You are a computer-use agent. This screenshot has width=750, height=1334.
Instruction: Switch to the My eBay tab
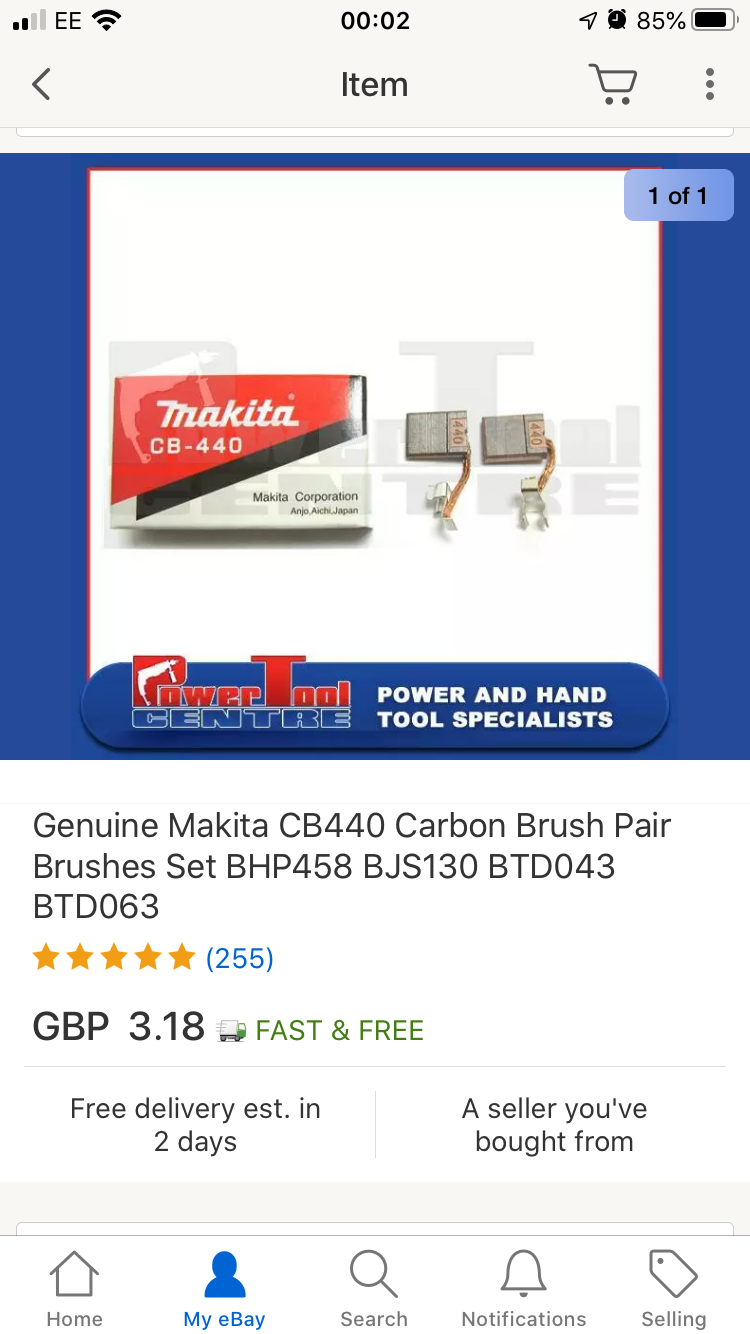coord(224,1288)
